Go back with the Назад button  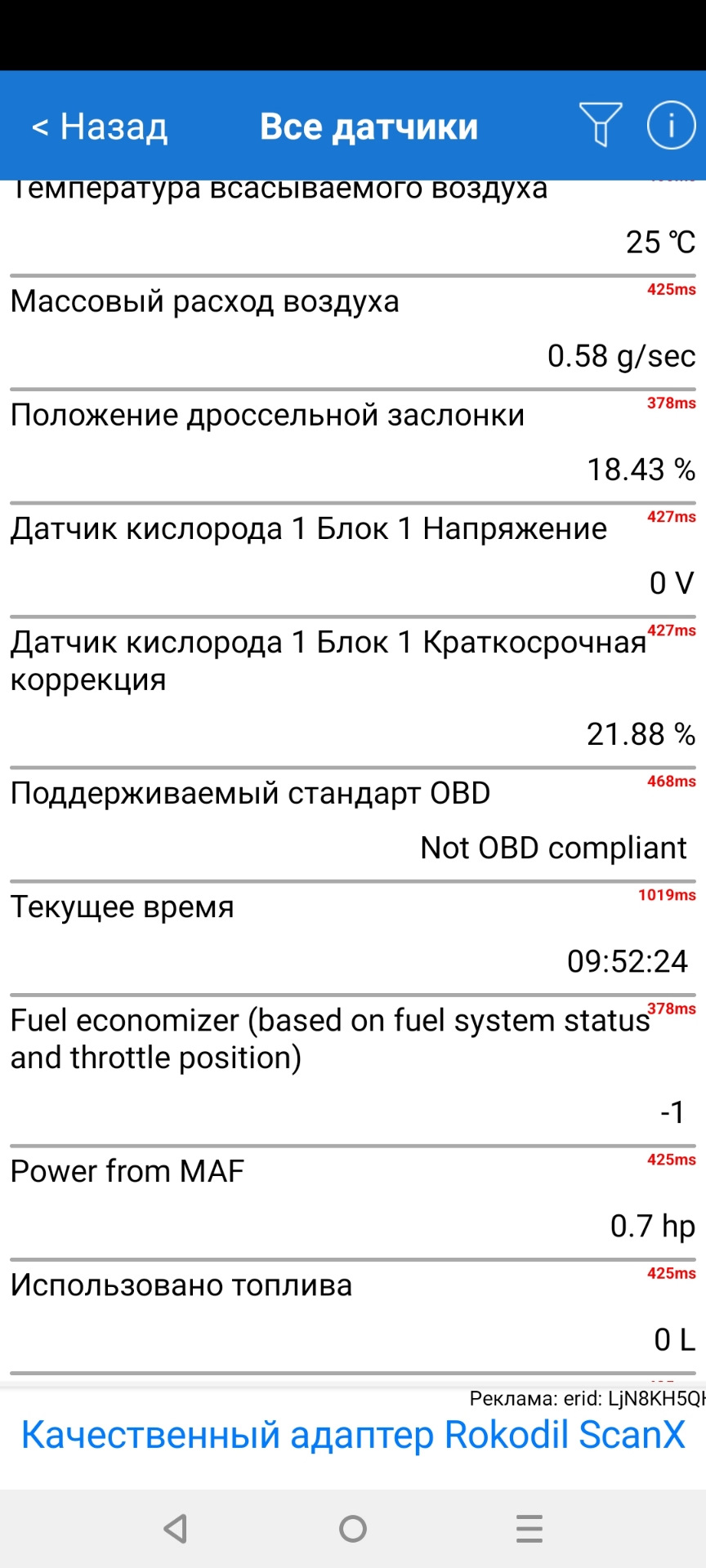pos(100,127)
